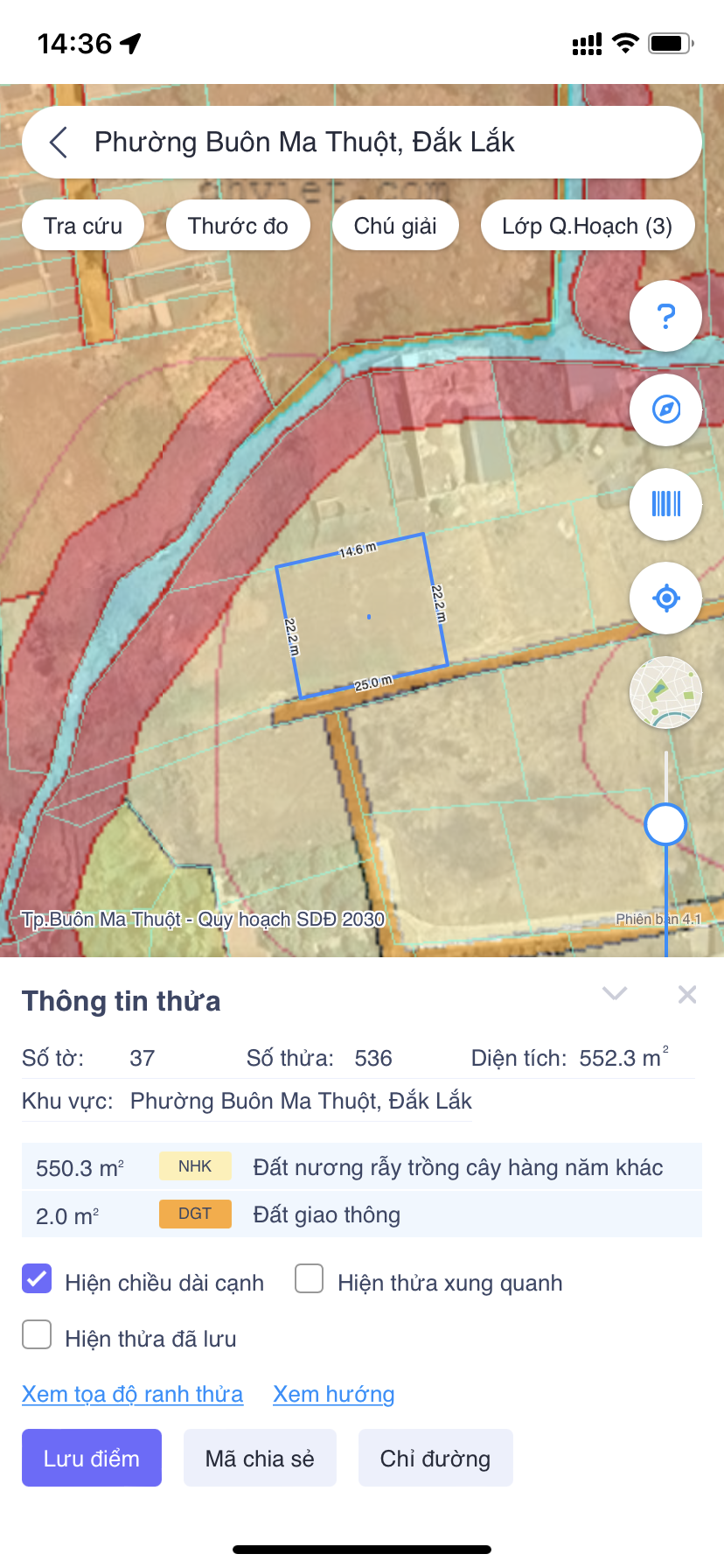Open Xem tọa độ ranh thửa link
Screen dimensions: 724x1568
click(x=133, y=1394)
